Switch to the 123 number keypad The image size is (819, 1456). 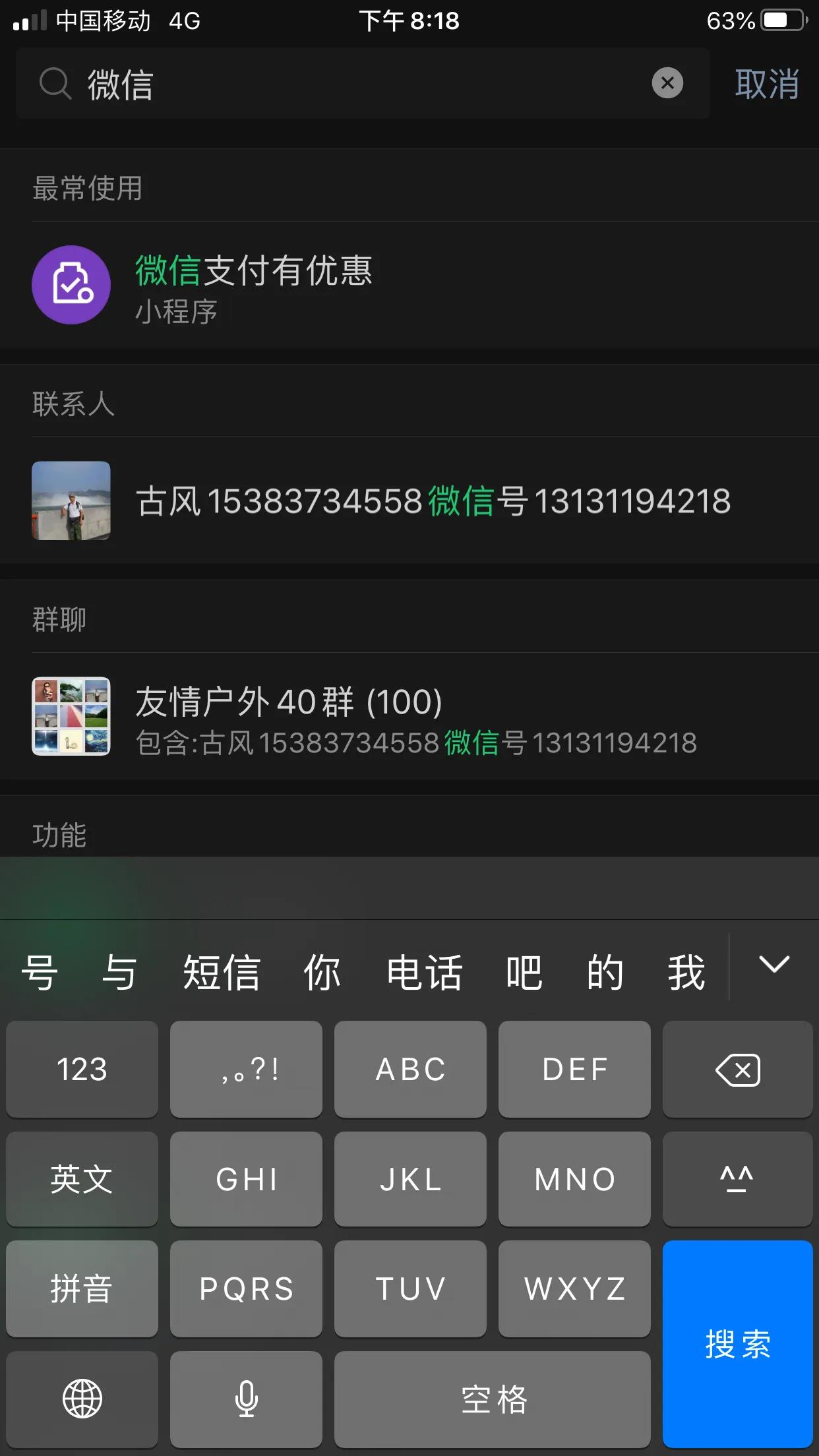(x=82, y=1070)
